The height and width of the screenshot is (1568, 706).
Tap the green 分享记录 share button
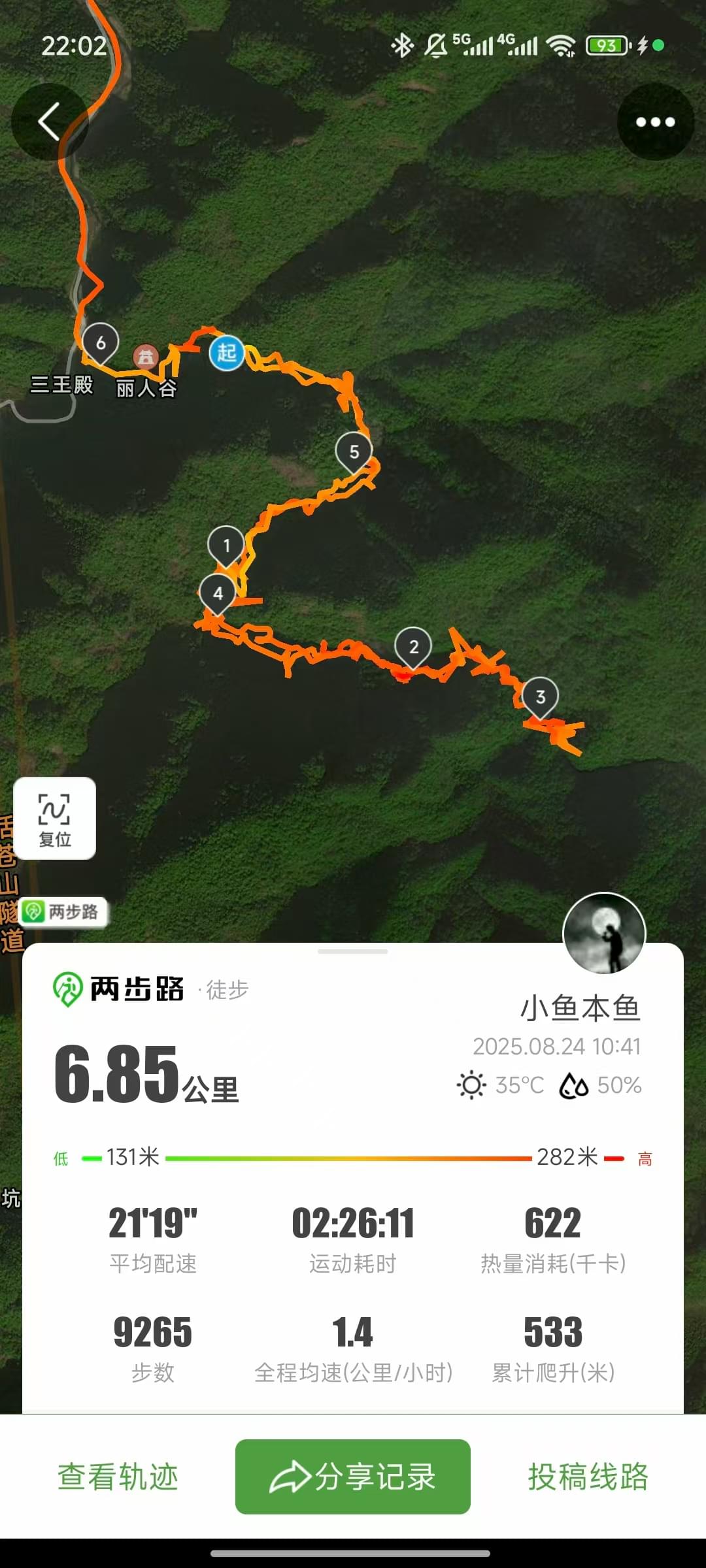click(x=353, y=1477)
